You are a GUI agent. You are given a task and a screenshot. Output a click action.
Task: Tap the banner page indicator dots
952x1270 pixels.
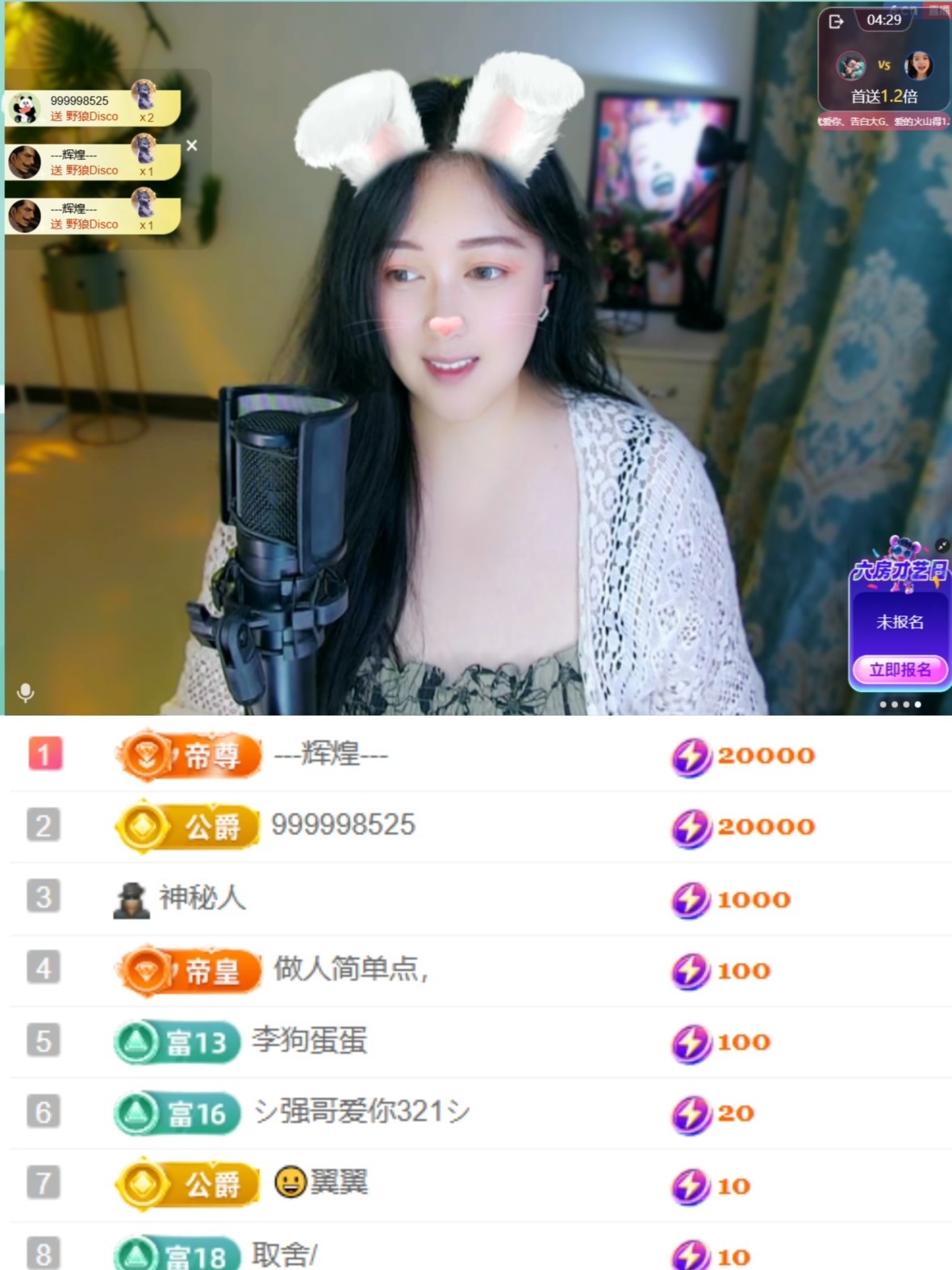[900, 704]
